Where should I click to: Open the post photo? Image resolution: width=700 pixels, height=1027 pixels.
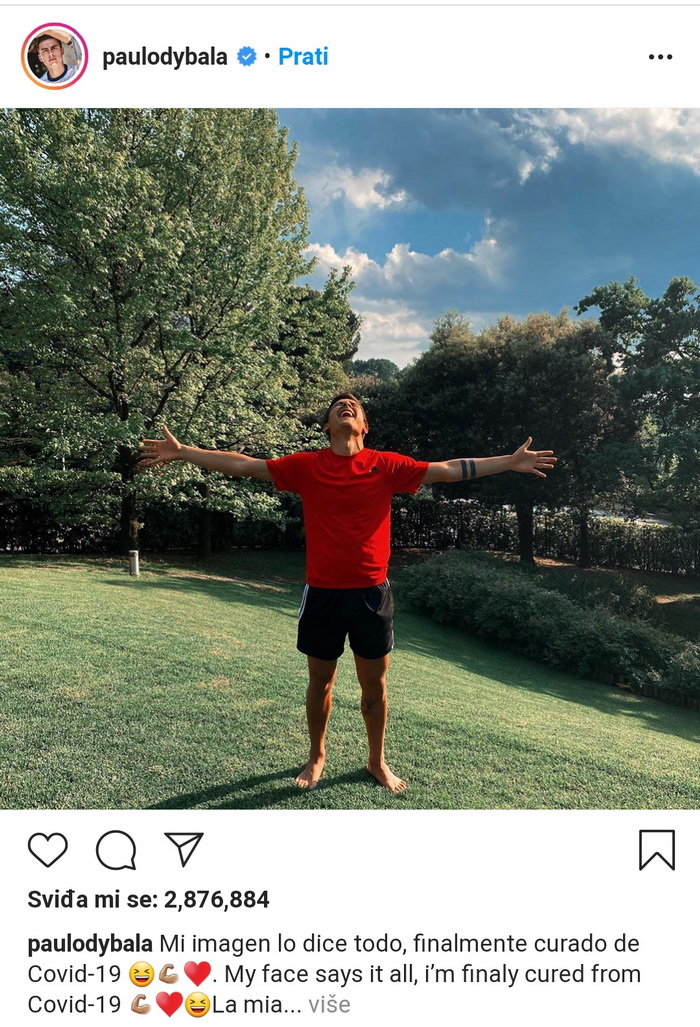pos(350,458)
